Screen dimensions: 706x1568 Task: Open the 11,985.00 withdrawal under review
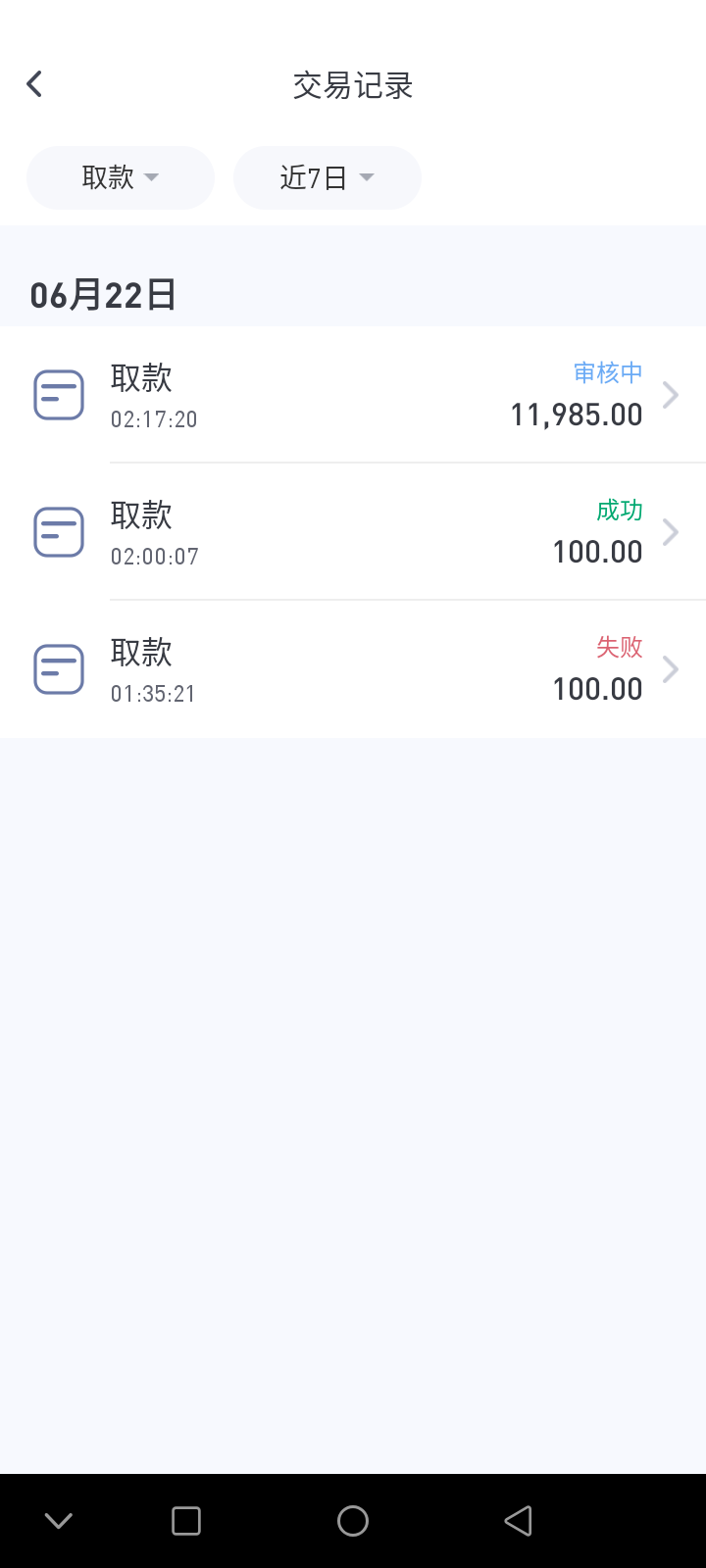click(353, 395)
